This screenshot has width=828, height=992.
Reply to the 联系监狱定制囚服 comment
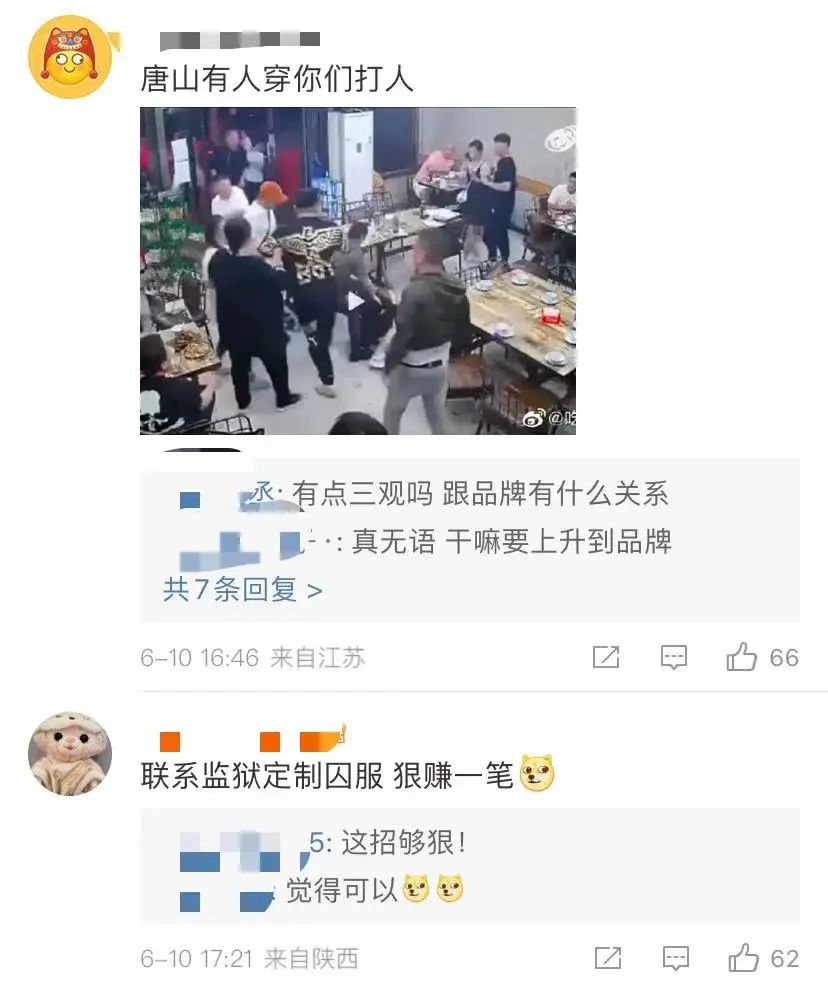(x=676, y=958)
